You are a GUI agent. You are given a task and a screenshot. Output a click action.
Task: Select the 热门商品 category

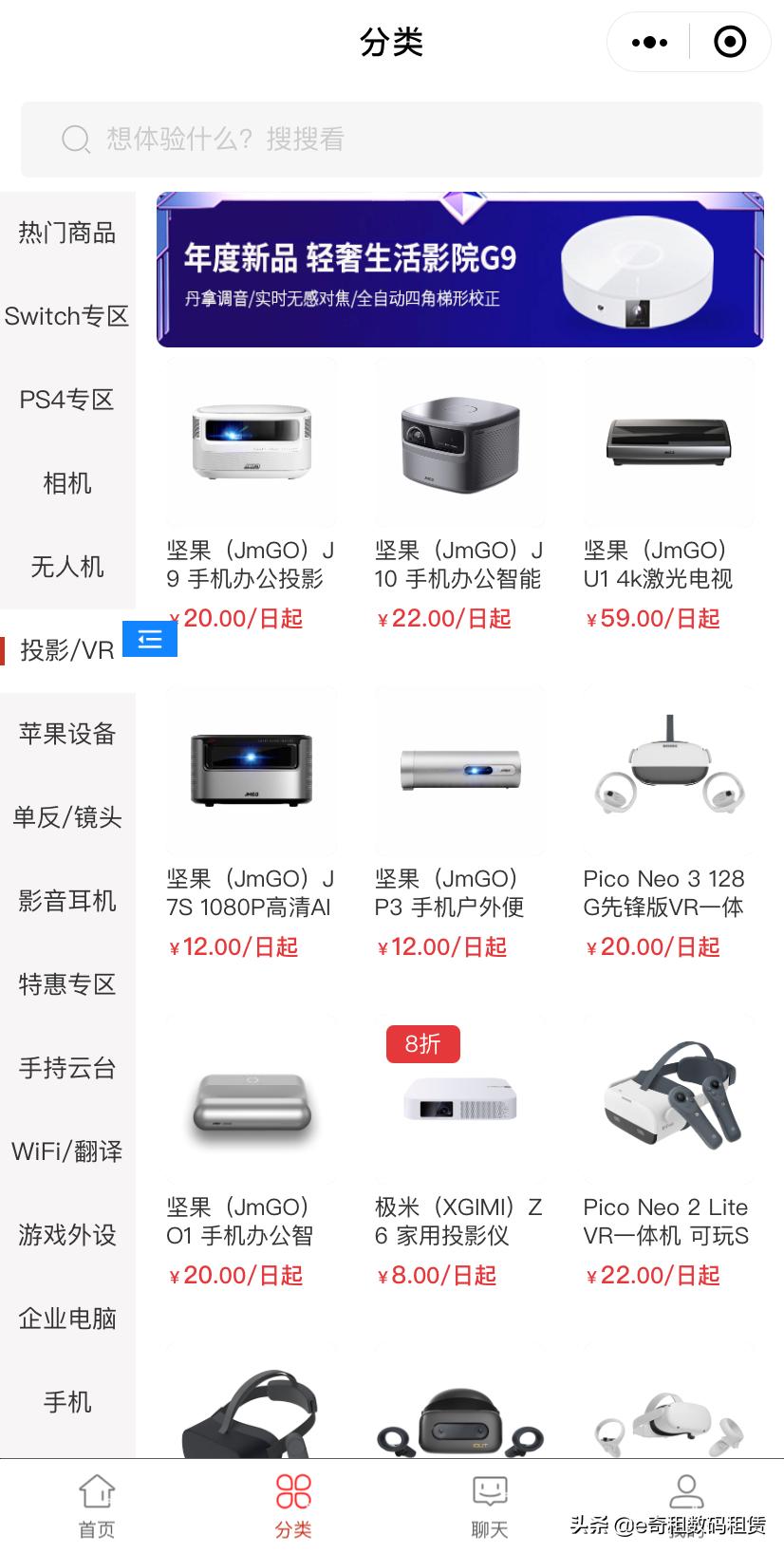tap(67, 234)
